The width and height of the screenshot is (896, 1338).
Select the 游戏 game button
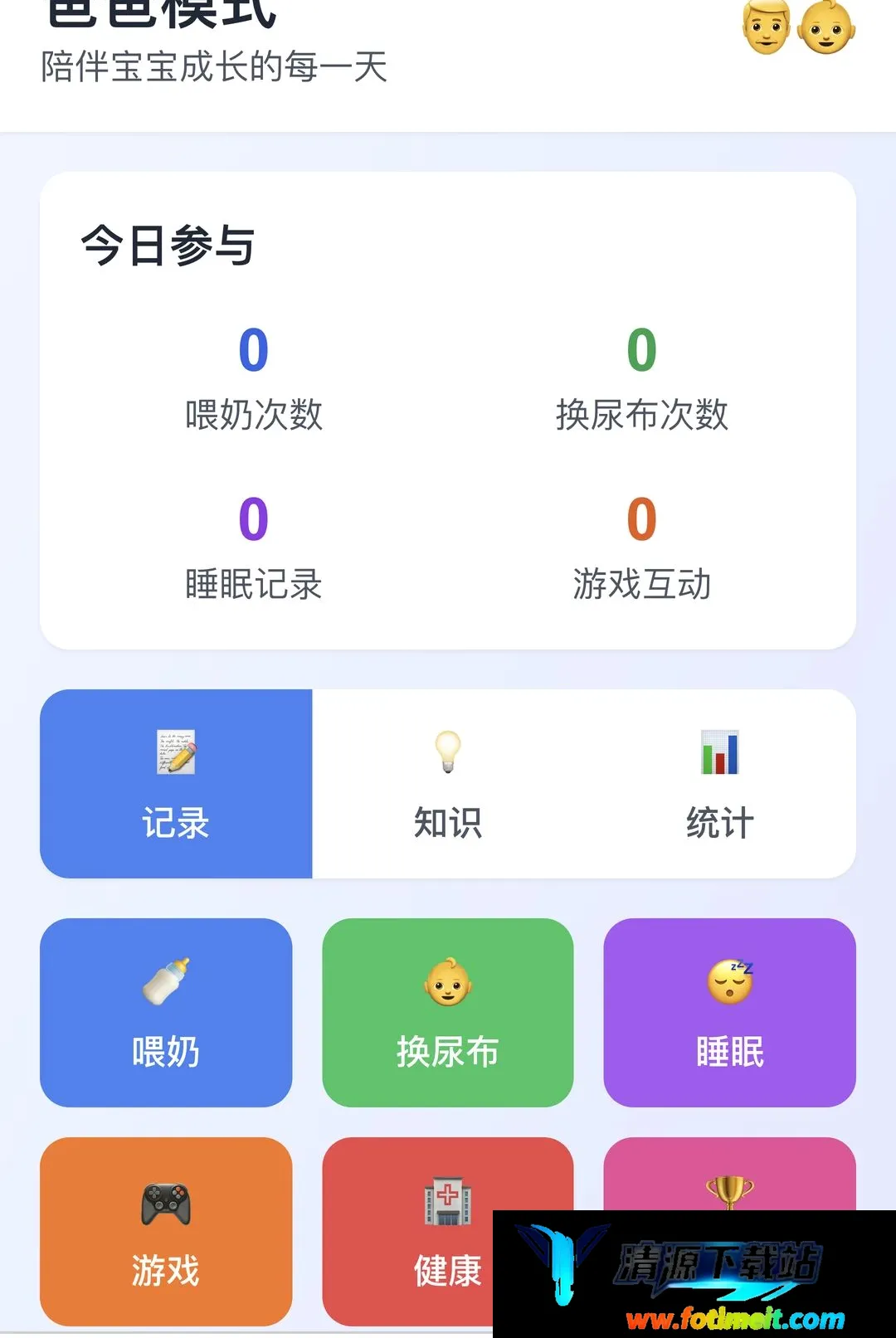point(166,1231)
